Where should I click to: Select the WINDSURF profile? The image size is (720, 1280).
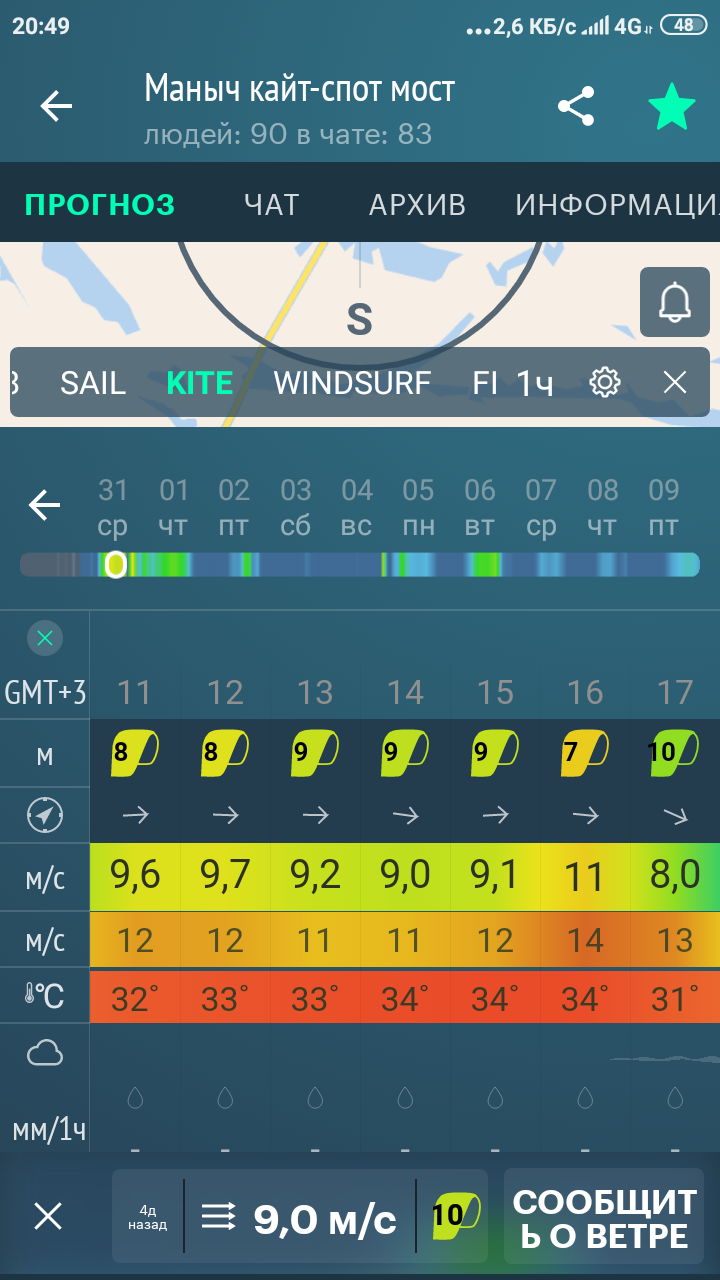[352, 382]
